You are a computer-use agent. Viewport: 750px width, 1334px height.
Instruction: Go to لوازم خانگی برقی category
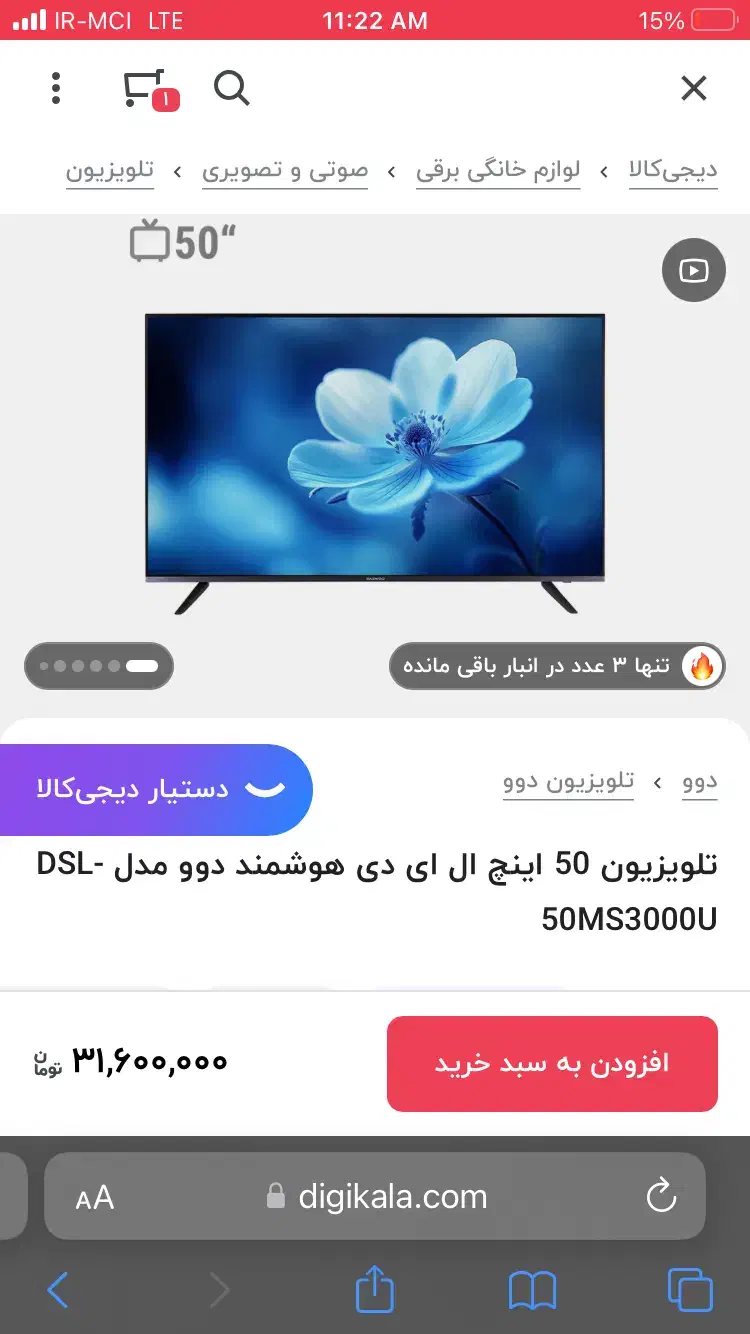498,170
